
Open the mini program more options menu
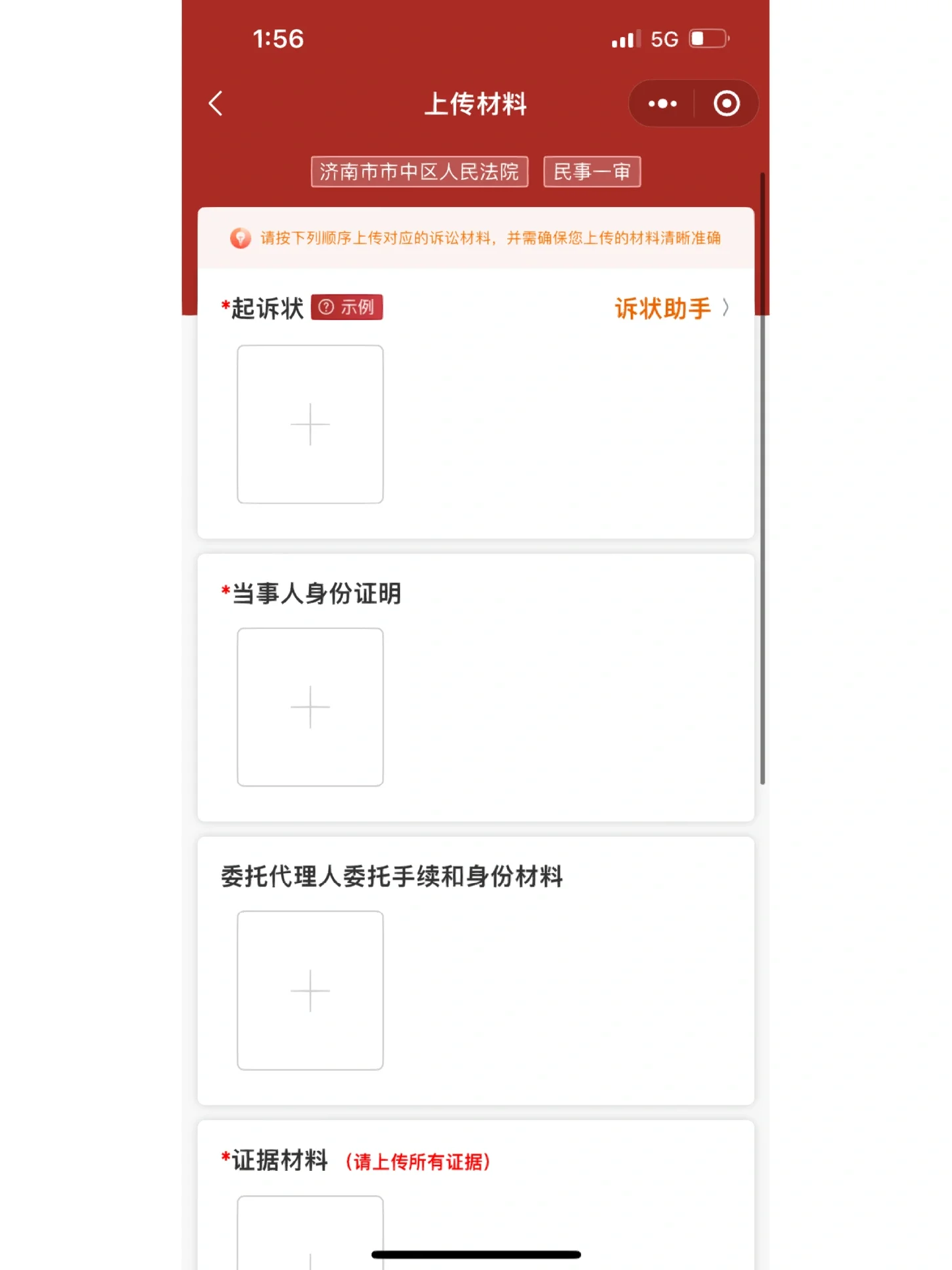[x=662, y=104]
